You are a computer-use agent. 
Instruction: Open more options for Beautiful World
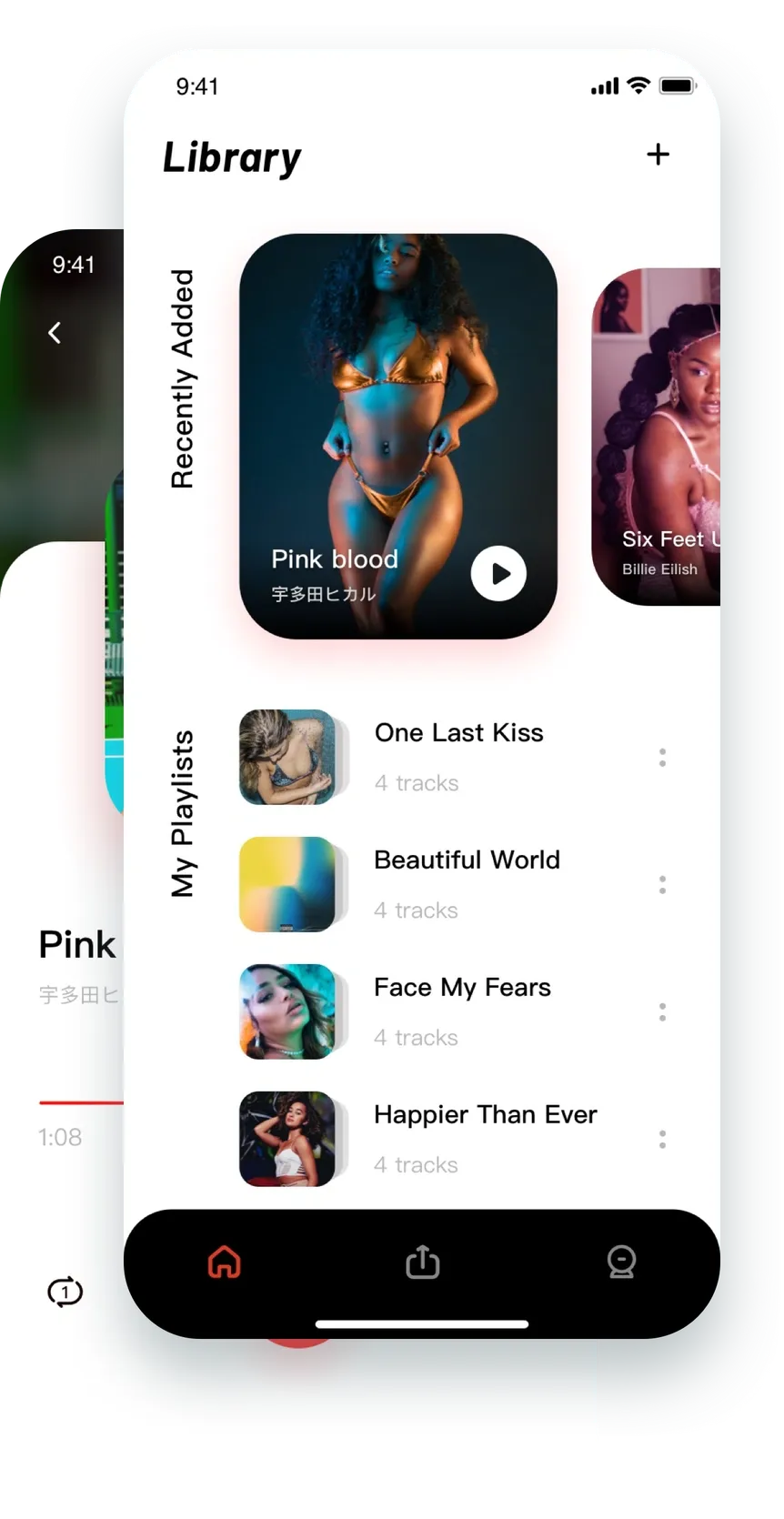662,885
